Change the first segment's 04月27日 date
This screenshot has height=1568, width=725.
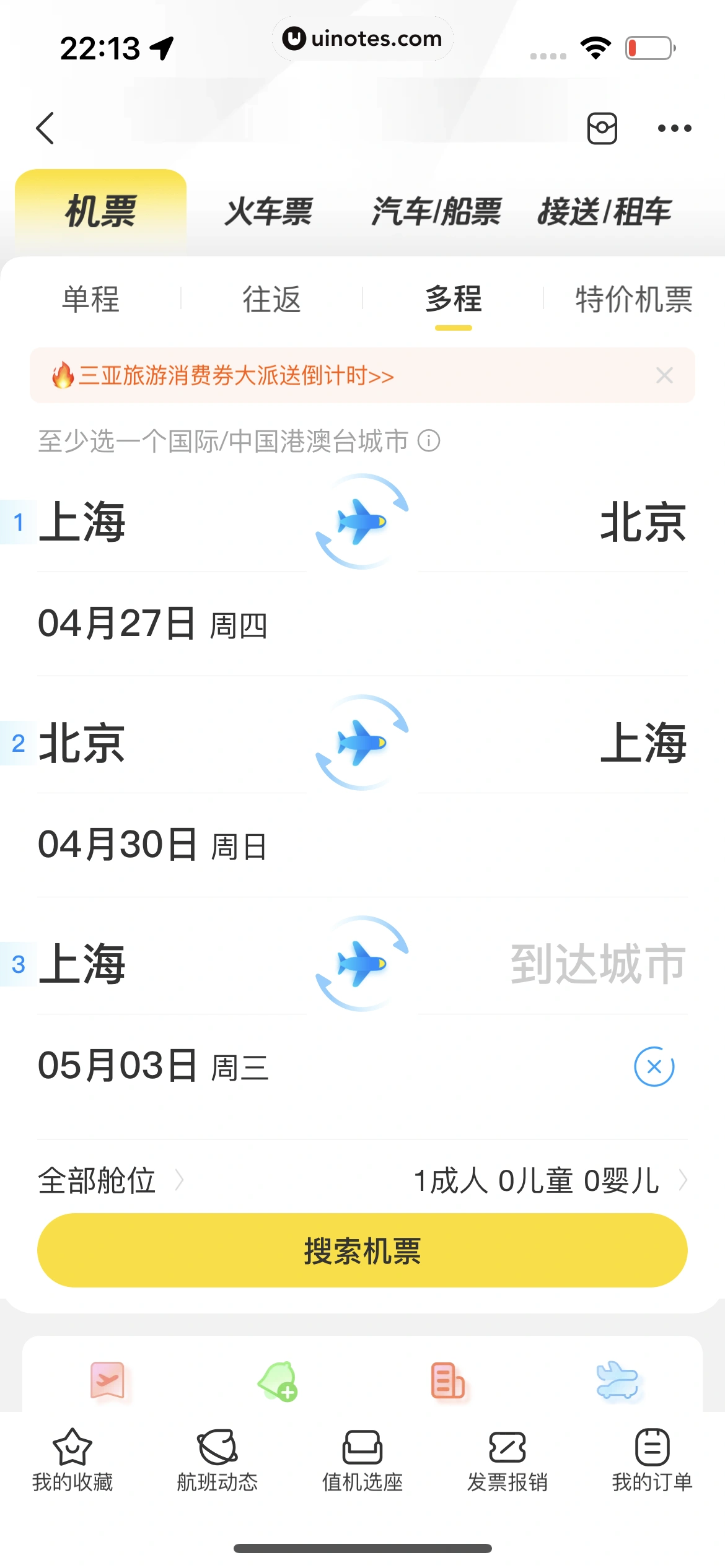pyautogui.click(x=152, y=624)
